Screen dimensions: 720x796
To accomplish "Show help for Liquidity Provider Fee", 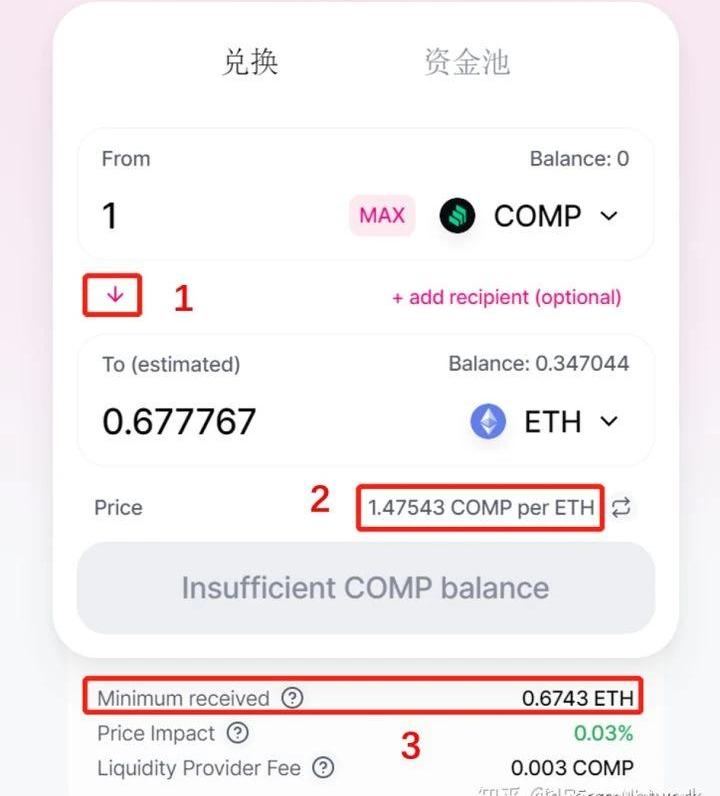I will (323, 768).
